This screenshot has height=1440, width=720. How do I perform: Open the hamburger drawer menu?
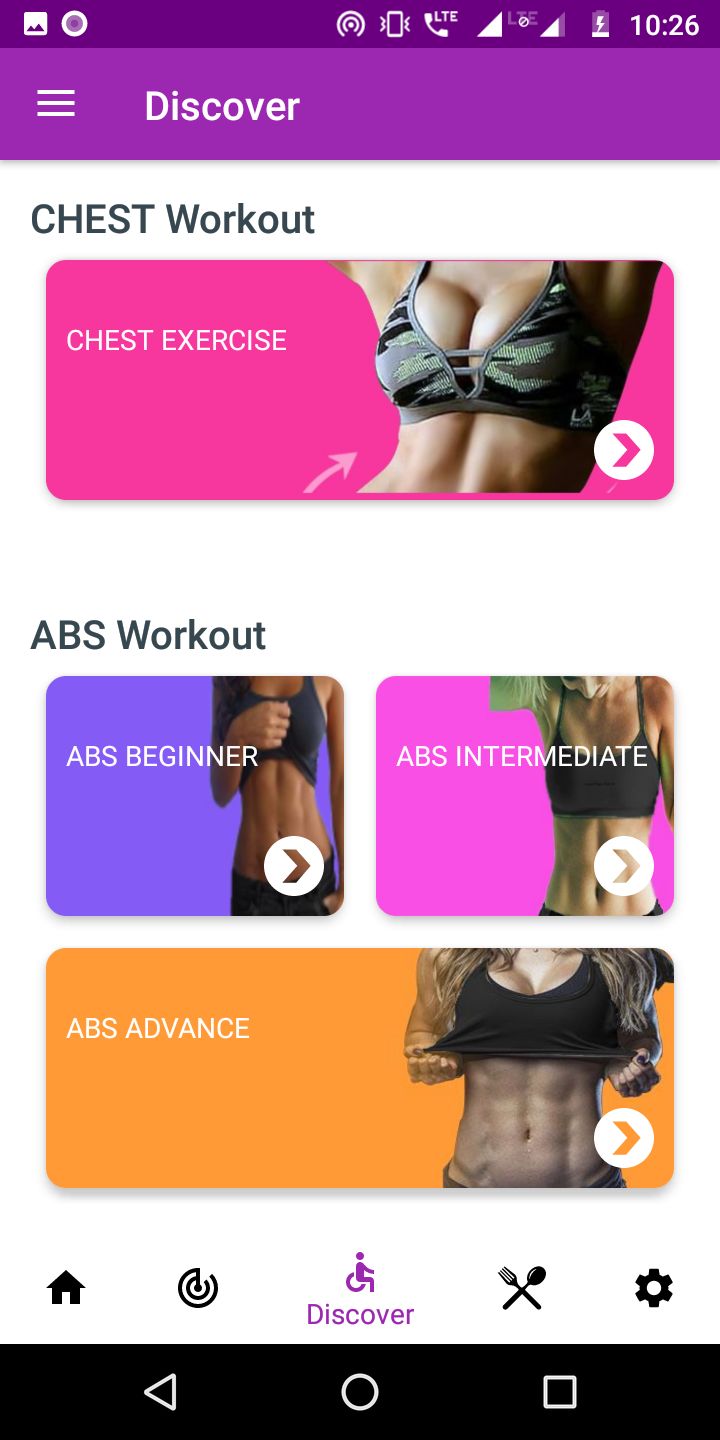(x=56, y=104)
